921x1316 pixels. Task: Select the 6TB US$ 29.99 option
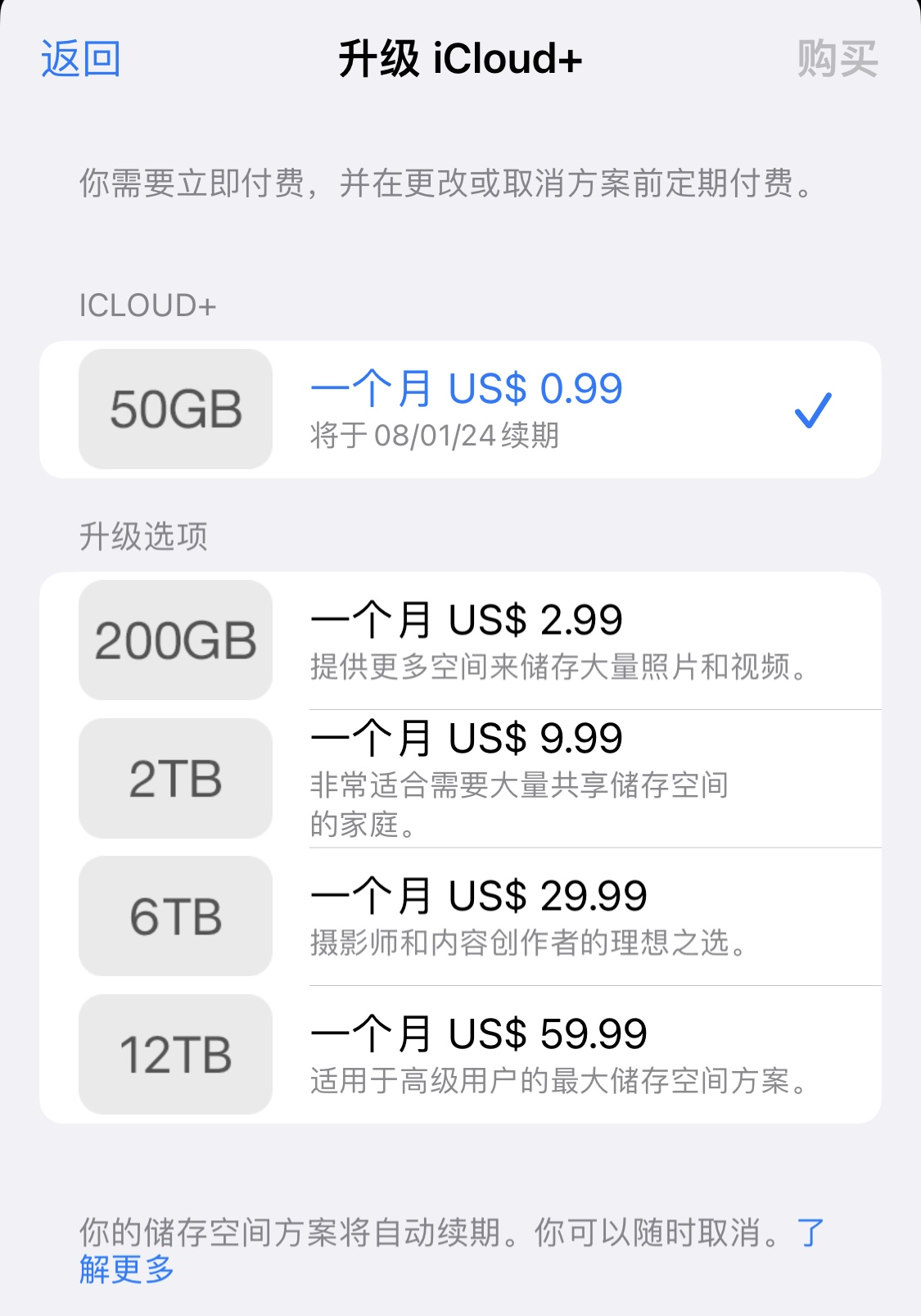click(x=460, y=916)
